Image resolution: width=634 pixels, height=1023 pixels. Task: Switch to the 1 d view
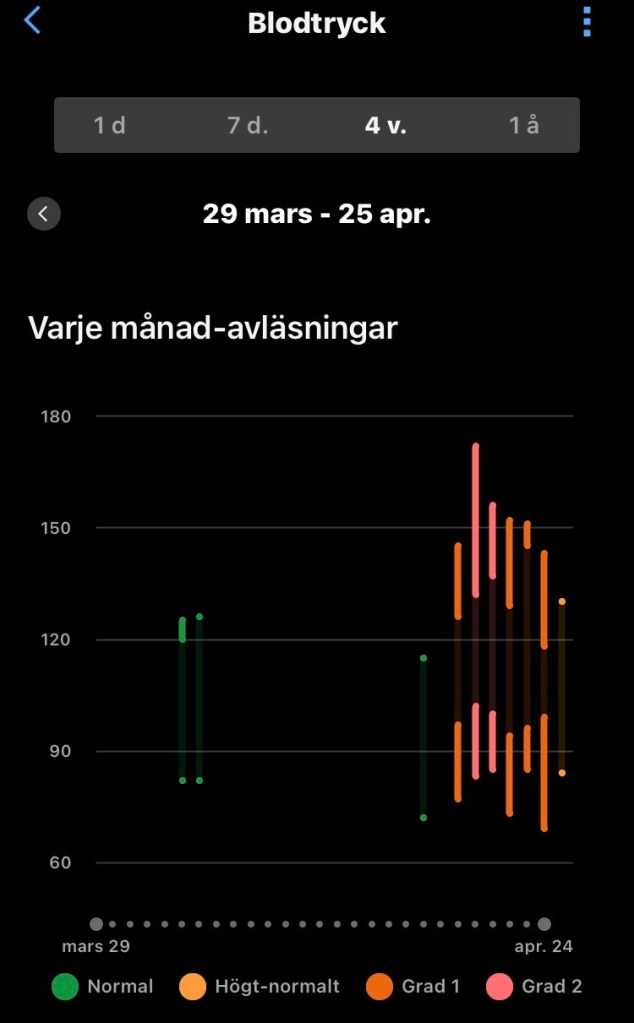tap(110, 126)
